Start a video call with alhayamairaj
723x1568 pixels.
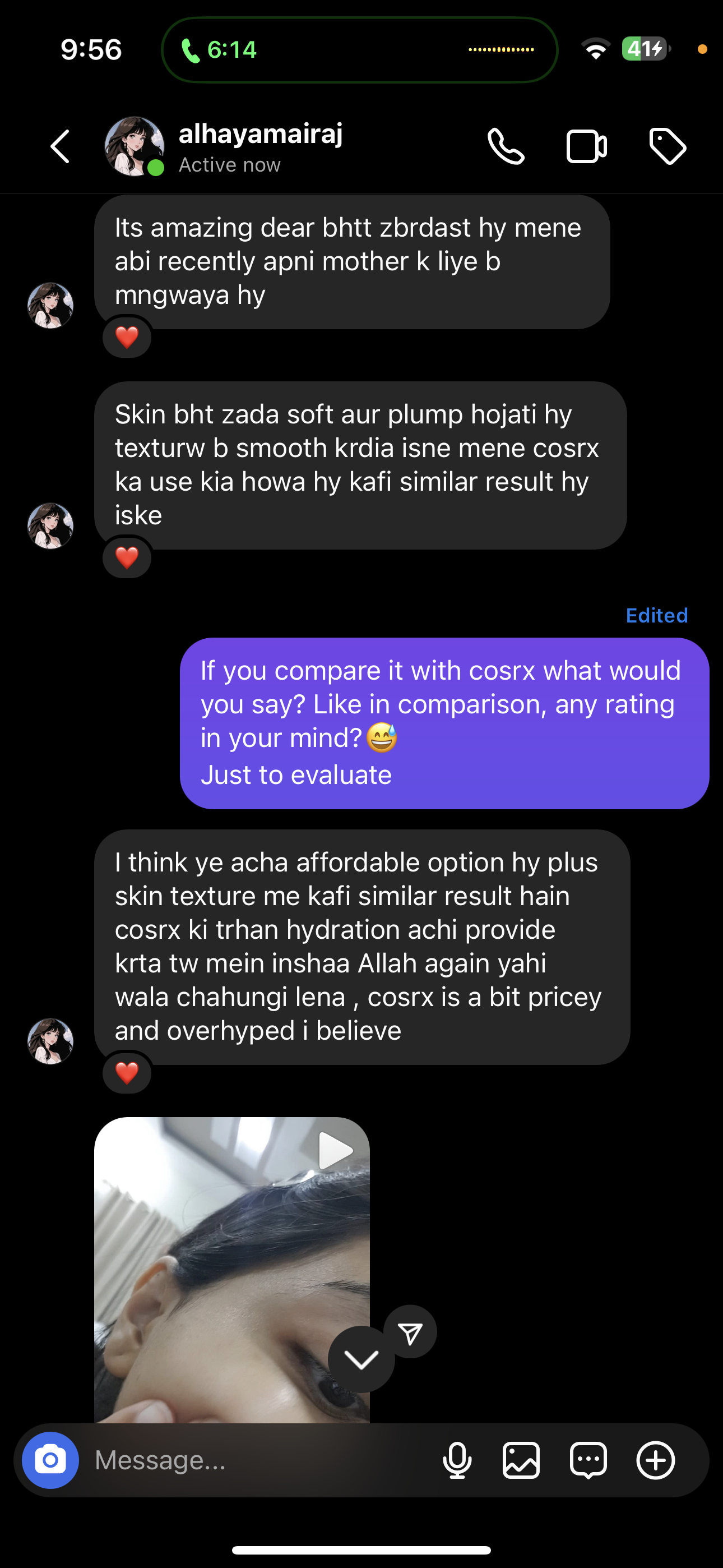586,147
